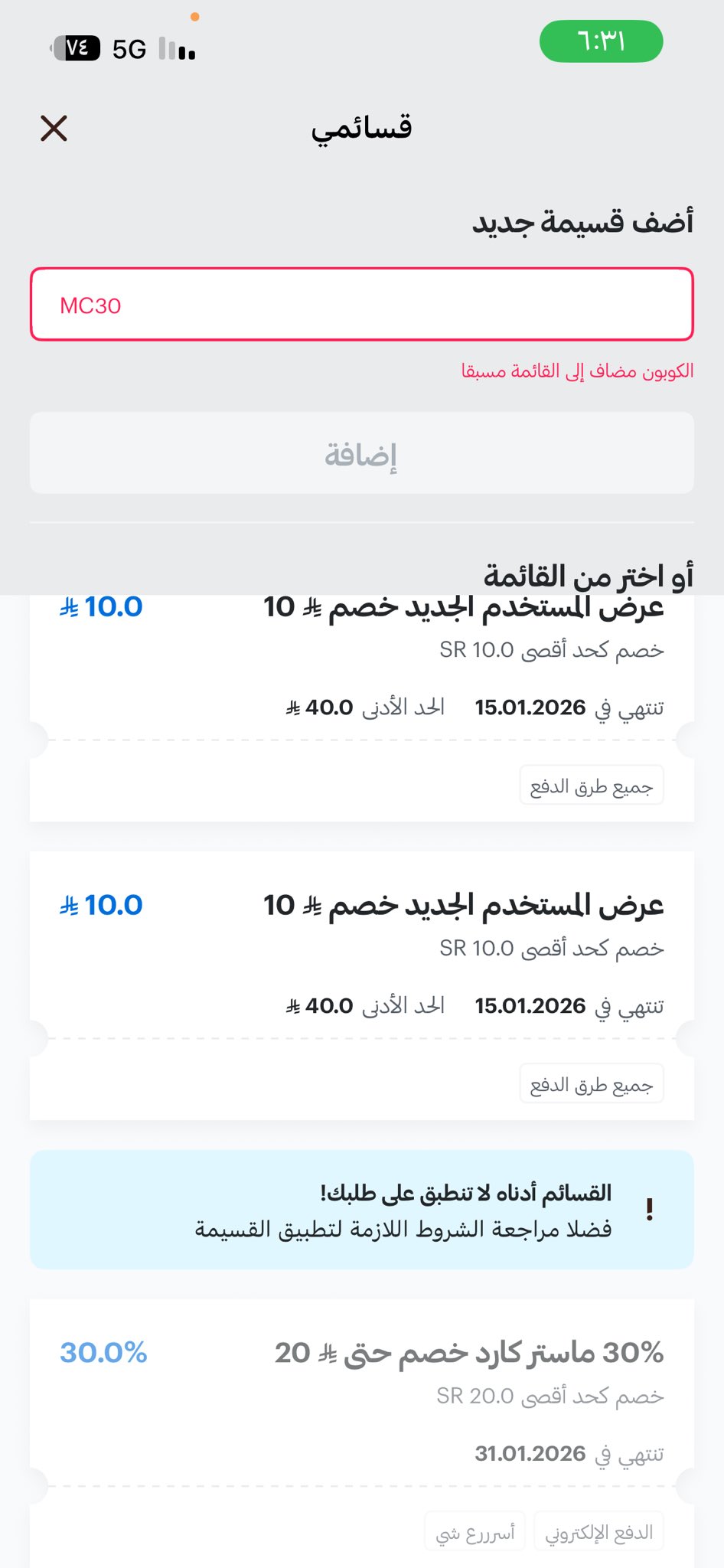Tap the إضافة add coupon button
Viewport: 724px width, 1568px height.
click(x=361, y=453)
